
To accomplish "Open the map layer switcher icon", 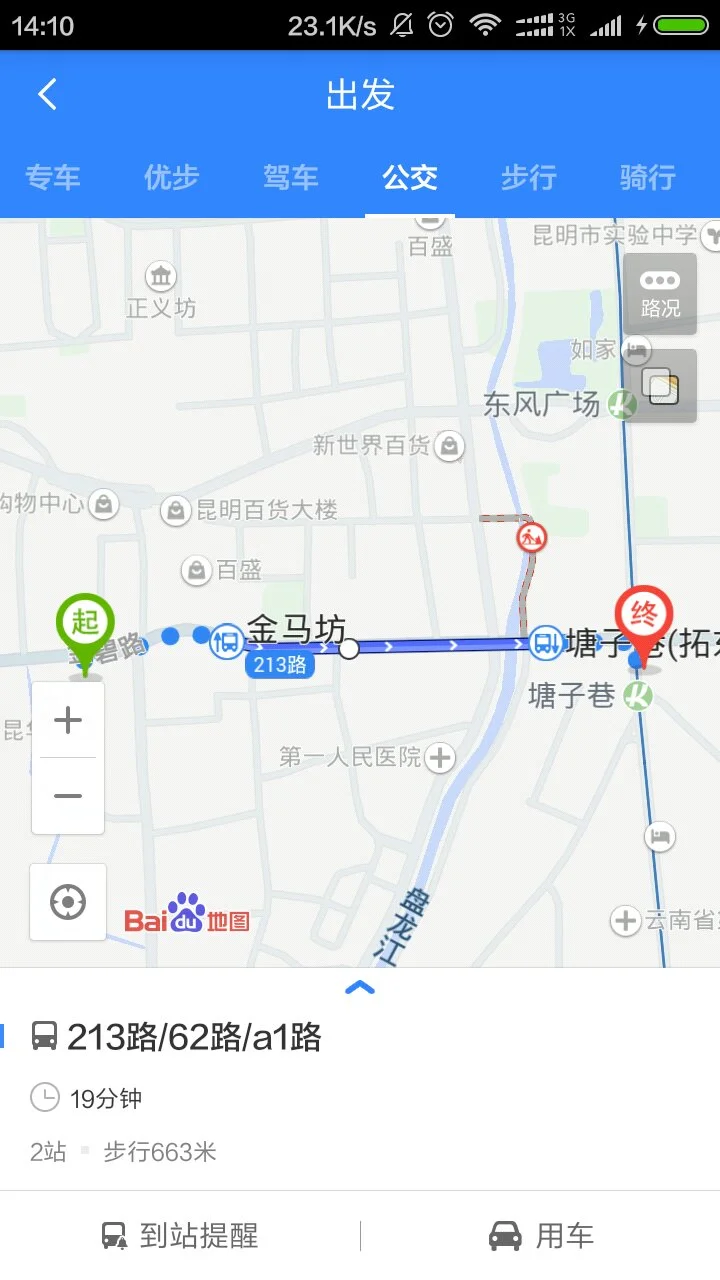I will coord(659,384).
